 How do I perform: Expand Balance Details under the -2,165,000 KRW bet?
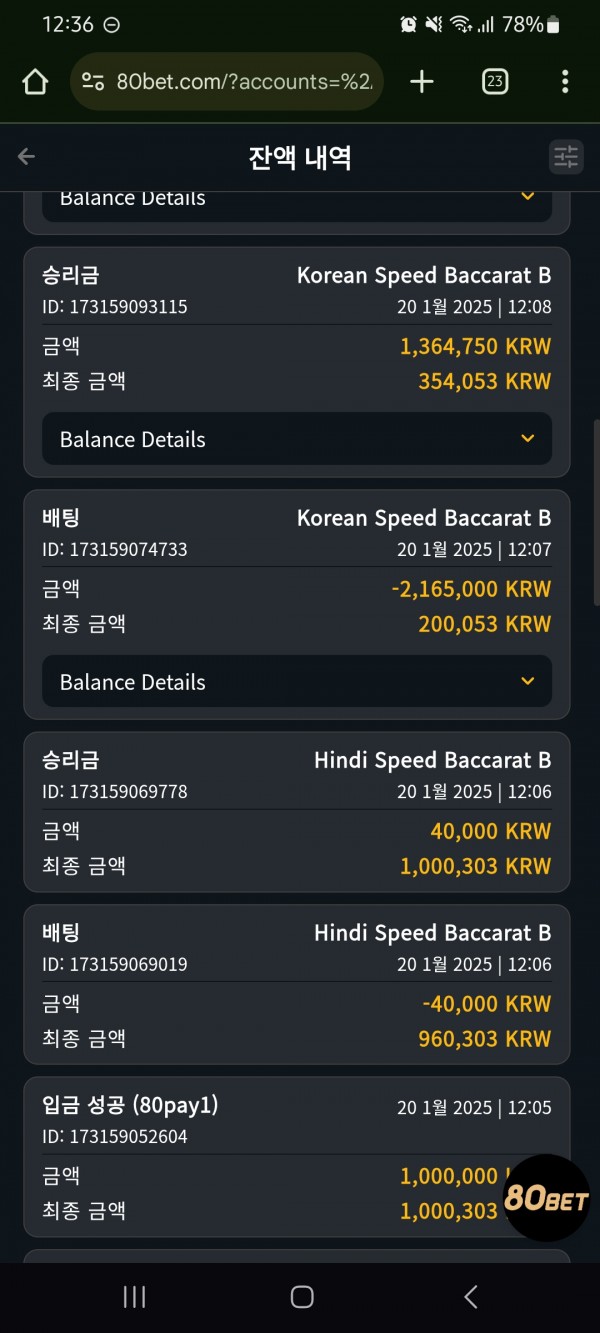(297, 682)
